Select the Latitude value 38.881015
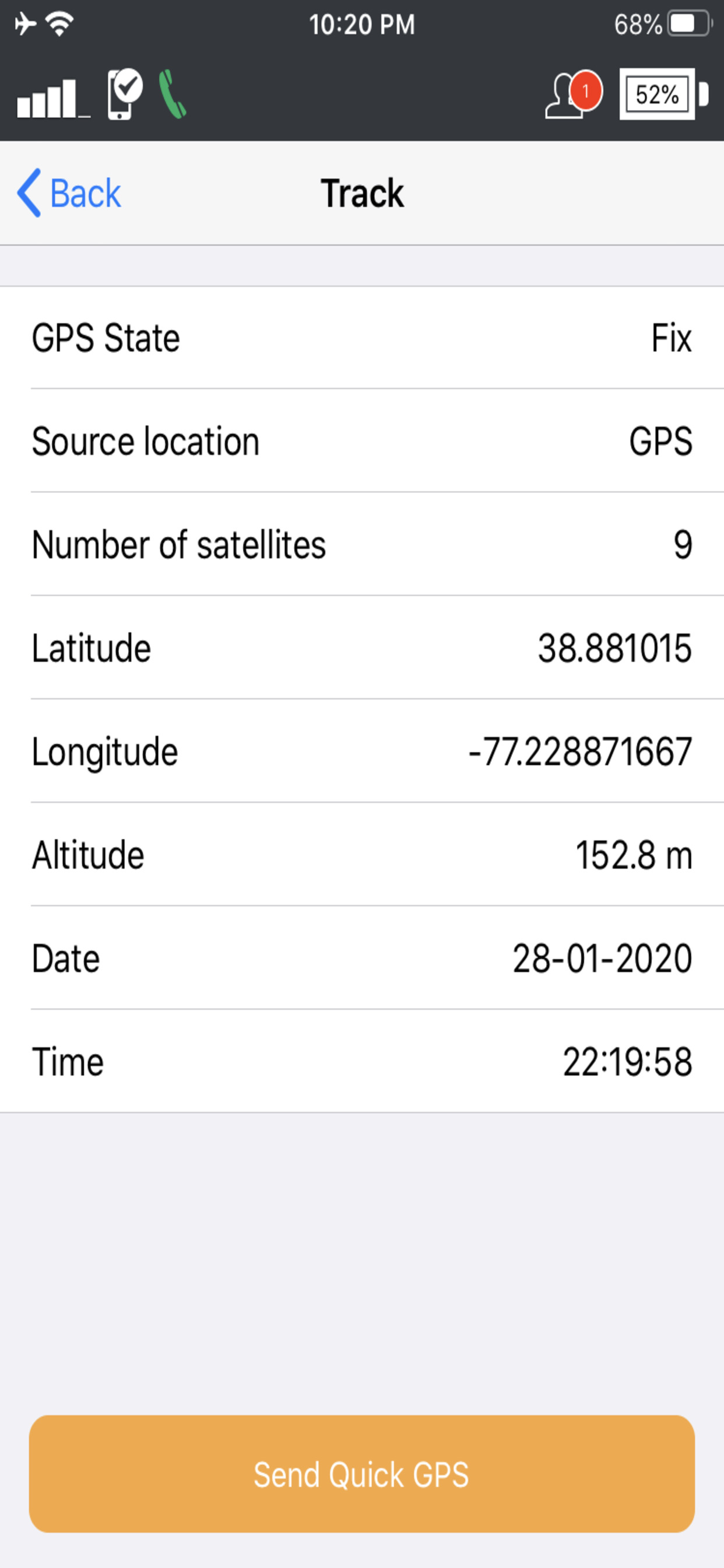Viewport: 724px width, 1568px height. (x=616, y=649)
